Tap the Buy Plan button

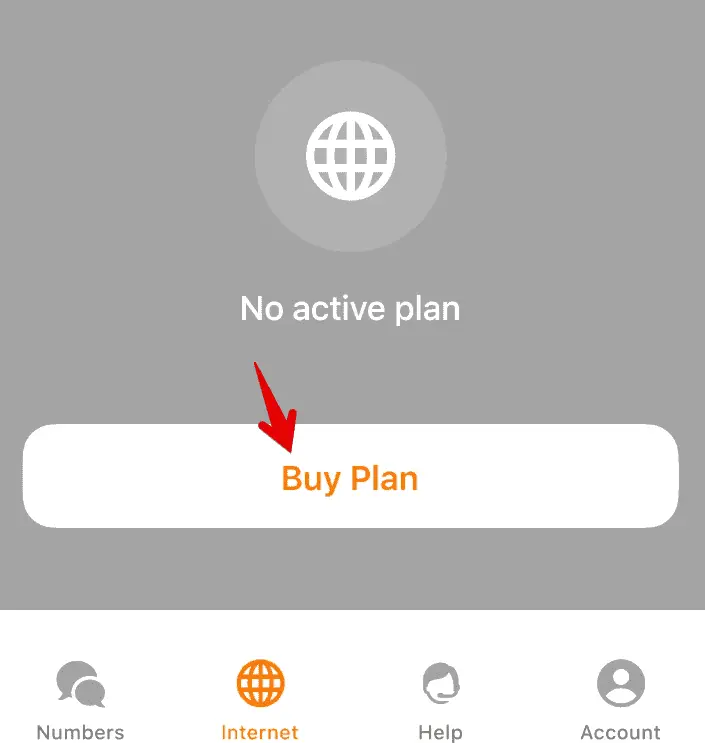click(350, 477)
